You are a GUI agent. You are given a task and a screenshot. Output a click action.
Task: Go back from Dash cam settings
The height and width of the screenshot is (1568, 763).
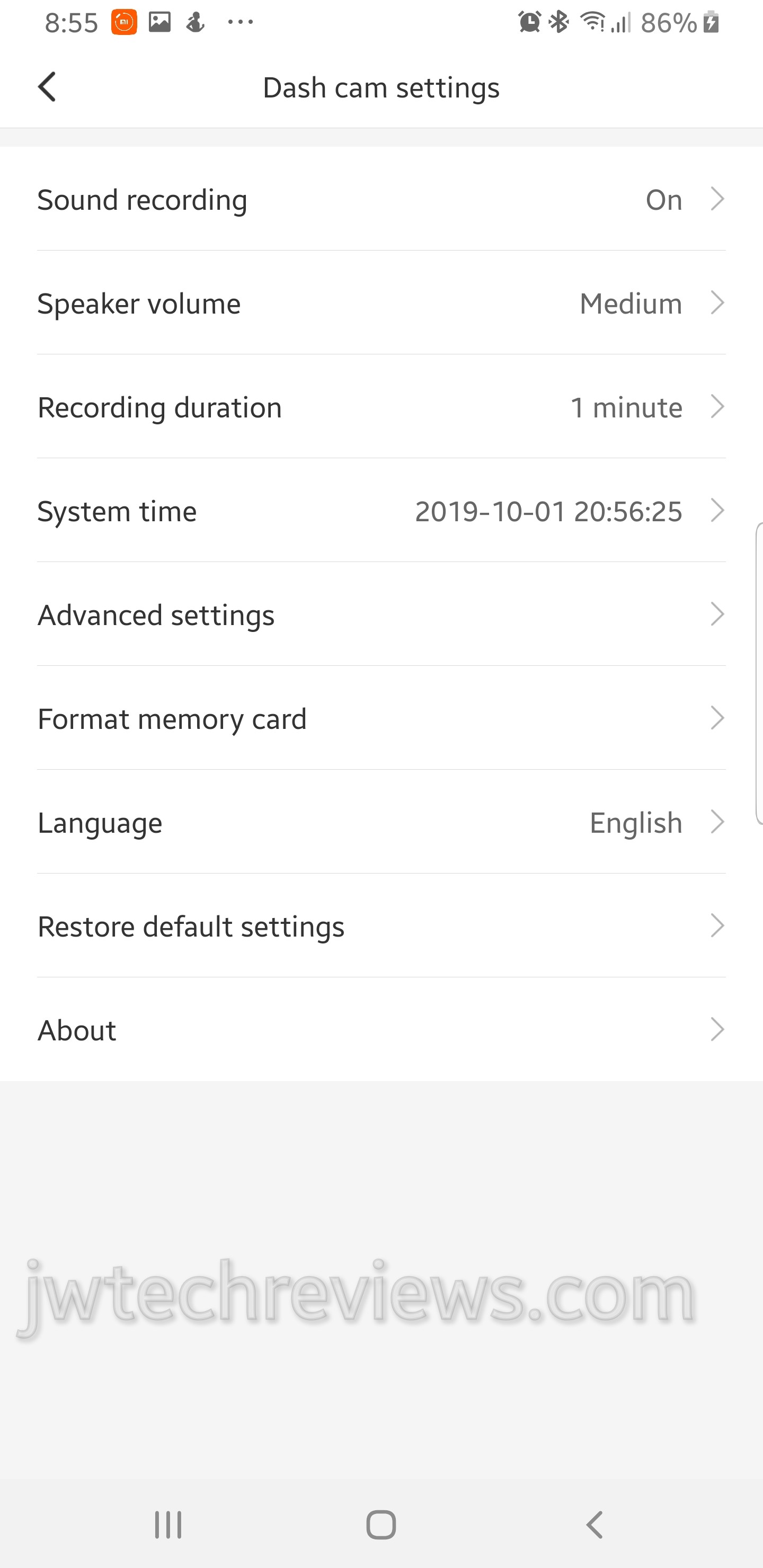48,87
